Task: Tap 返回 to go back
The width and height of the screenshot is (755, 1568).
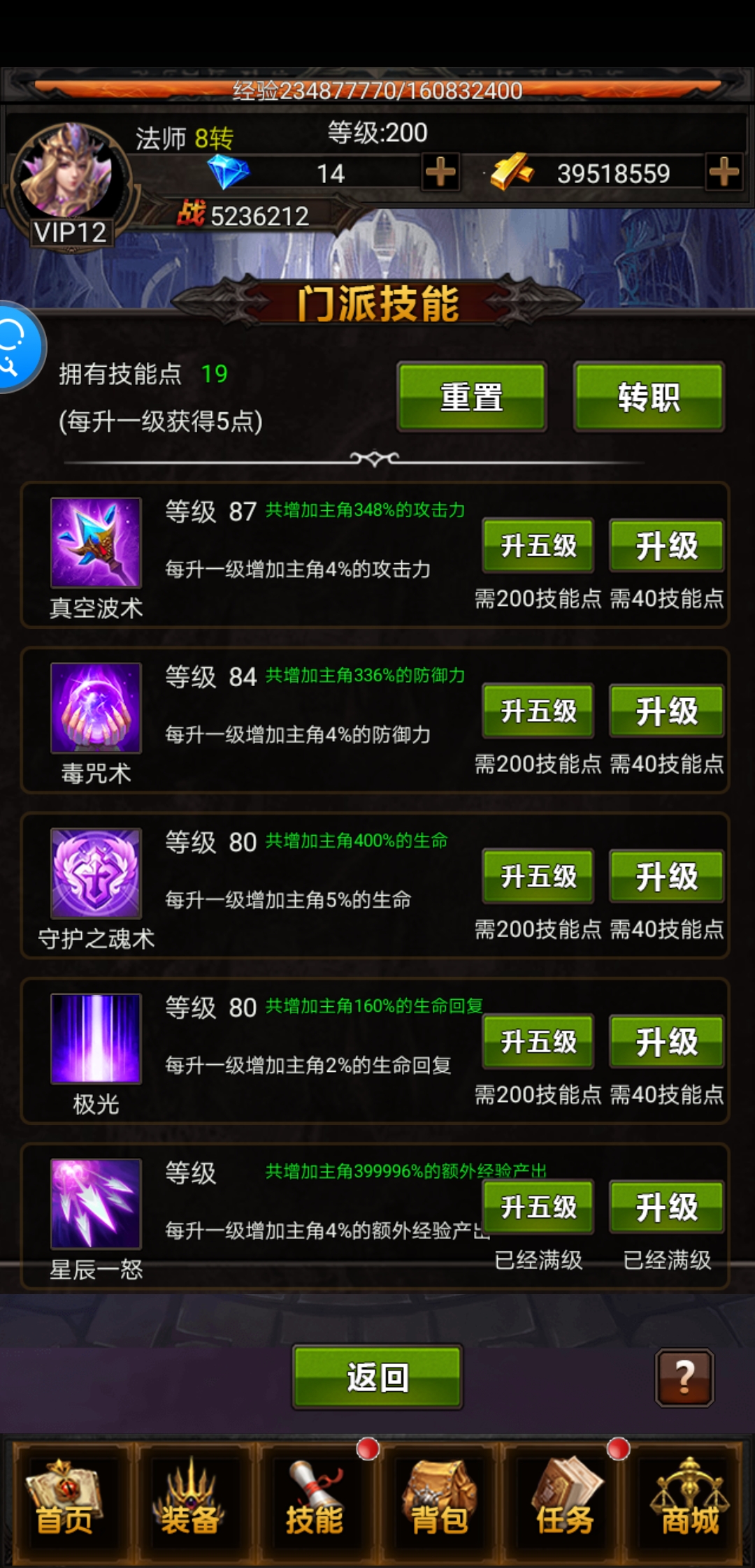Action: click(x=377, y=1377)
